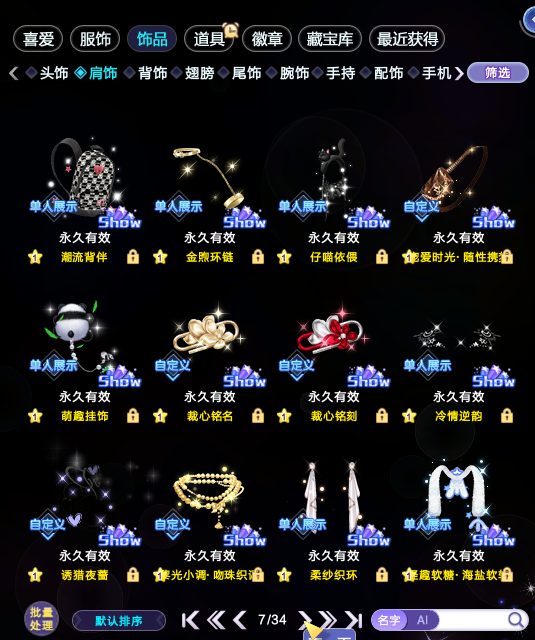Jump to the first page
The image size is (535, 640).
click(190, 620)
